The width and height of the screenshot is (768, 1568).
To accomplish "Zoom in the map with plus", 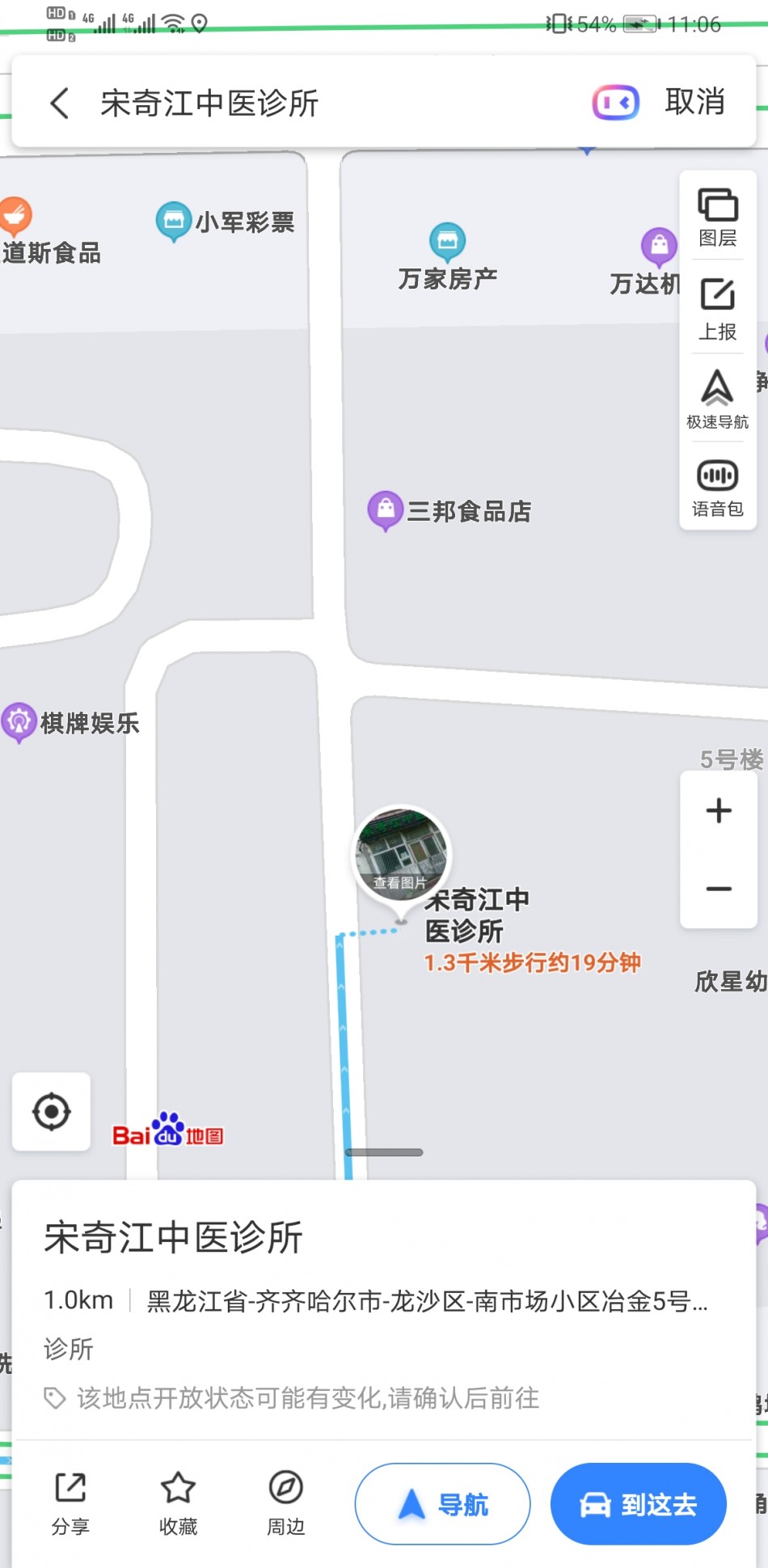I will tap(719, 810).
